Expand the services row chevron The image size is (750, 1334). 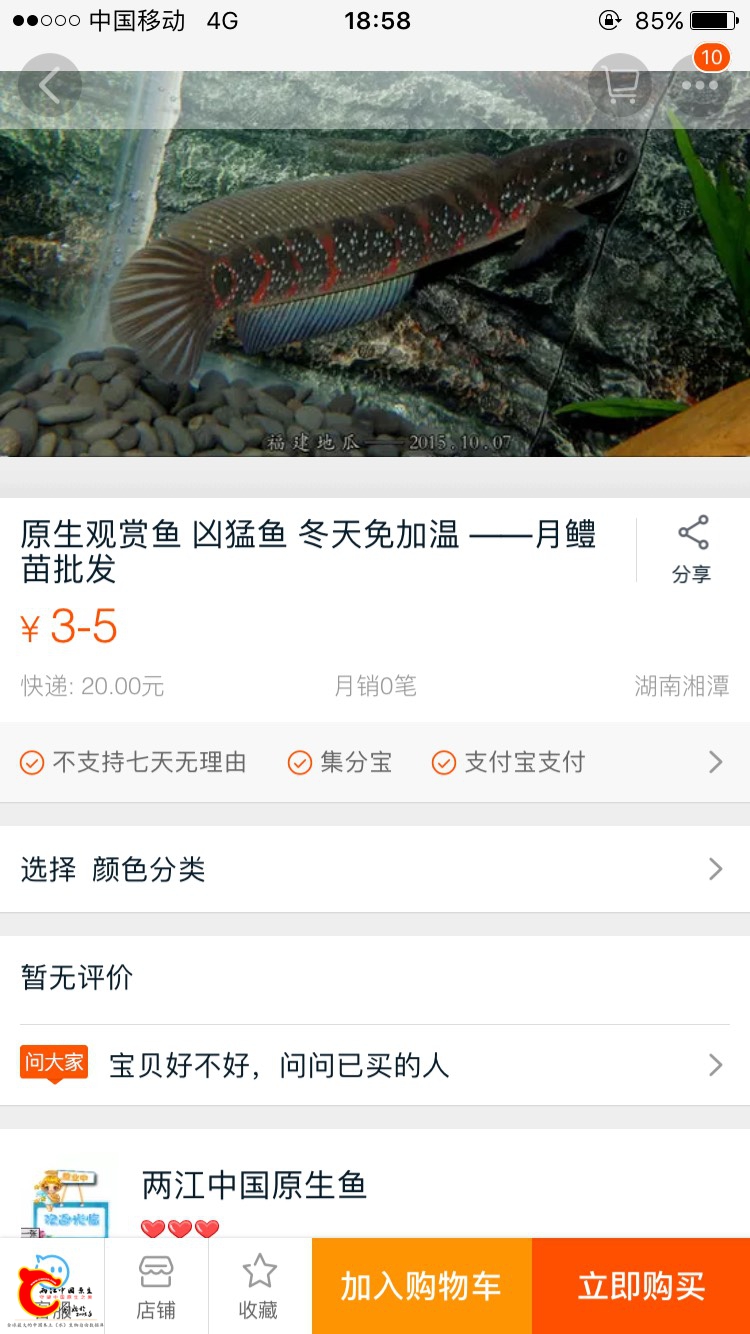(714, 762)
